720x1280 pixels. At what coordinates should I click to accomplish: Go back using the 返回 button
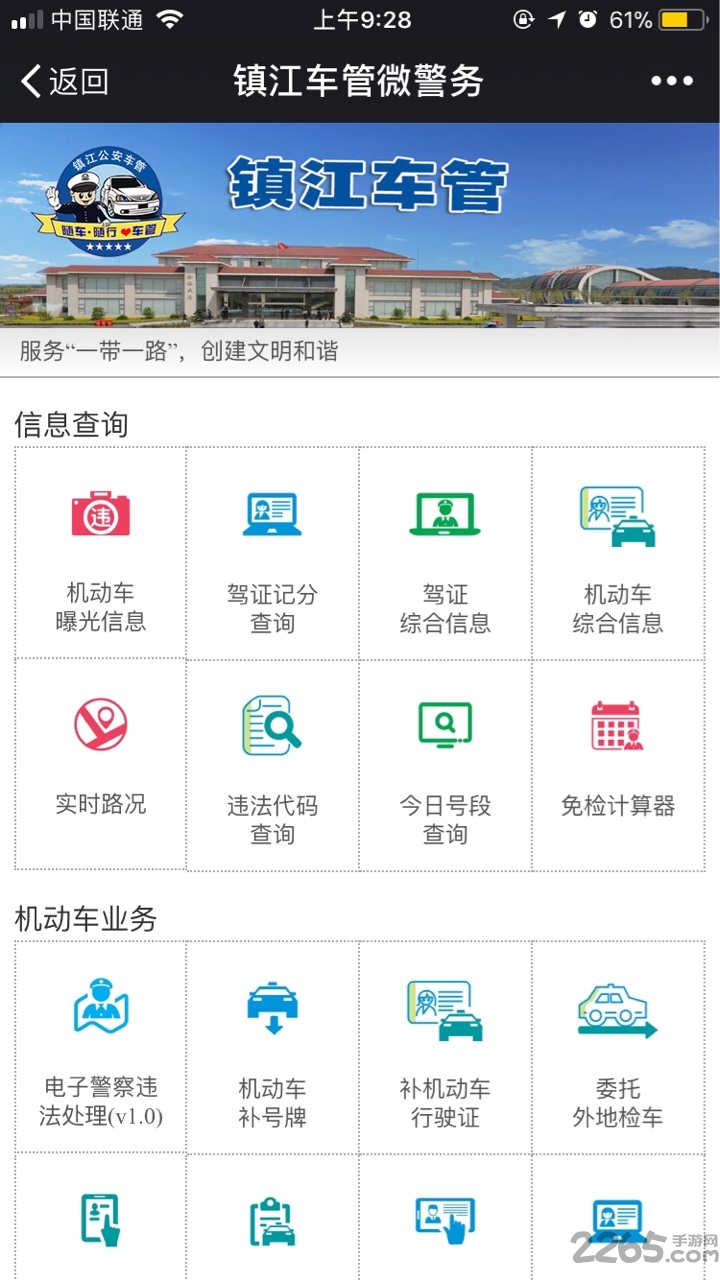tap(64, 81)
